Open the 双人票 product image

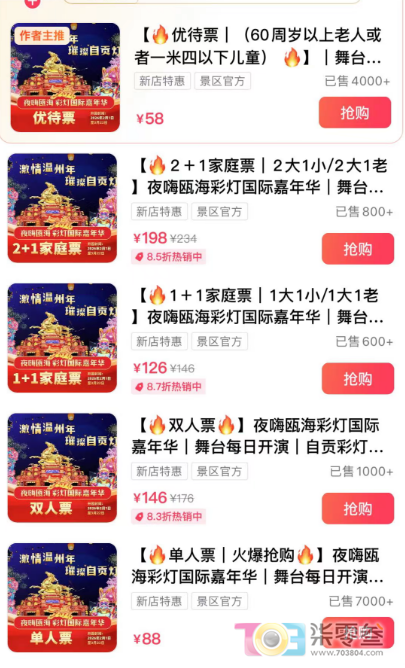coord(62,468)
